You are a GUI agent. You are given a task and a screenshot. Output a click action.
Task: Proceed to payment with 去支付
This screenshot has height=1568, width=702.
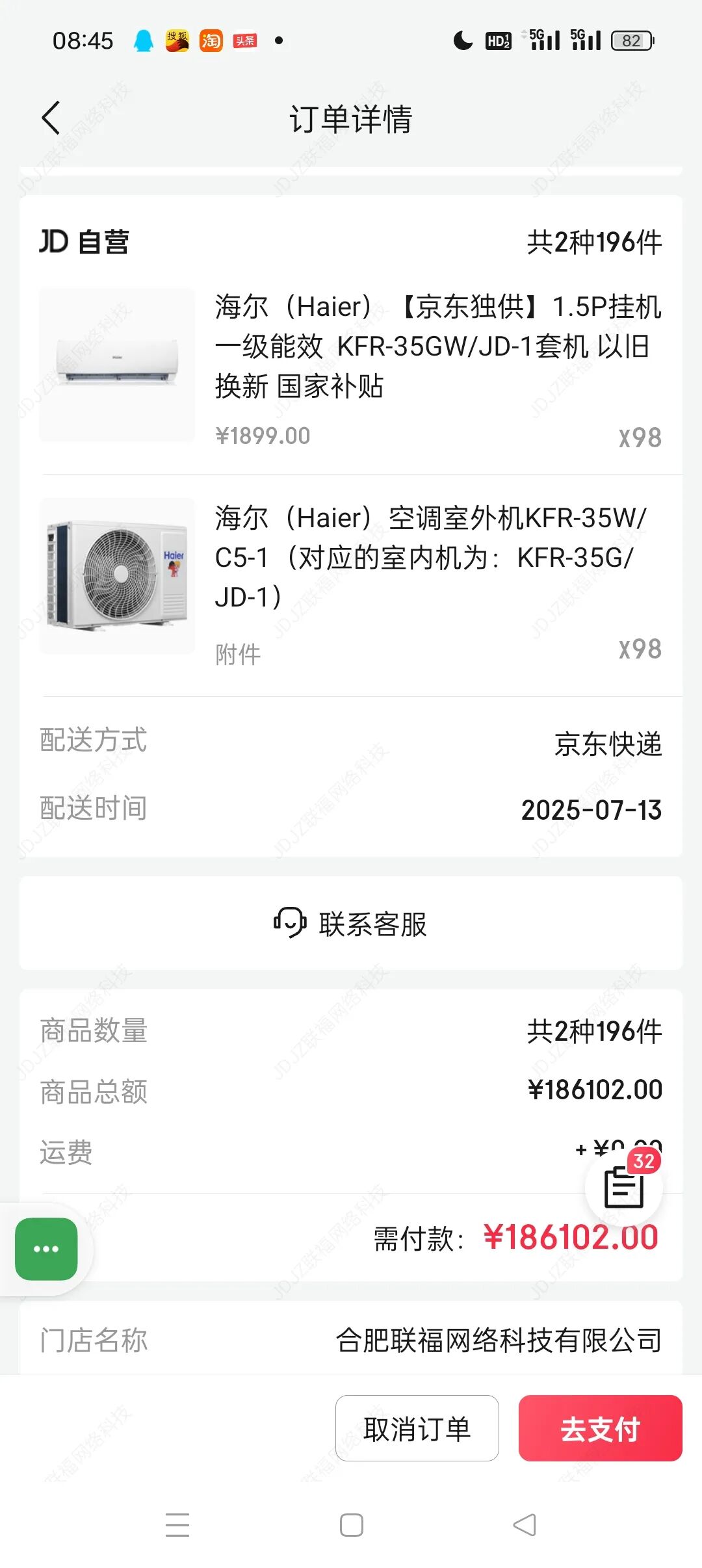(600, 1428)
